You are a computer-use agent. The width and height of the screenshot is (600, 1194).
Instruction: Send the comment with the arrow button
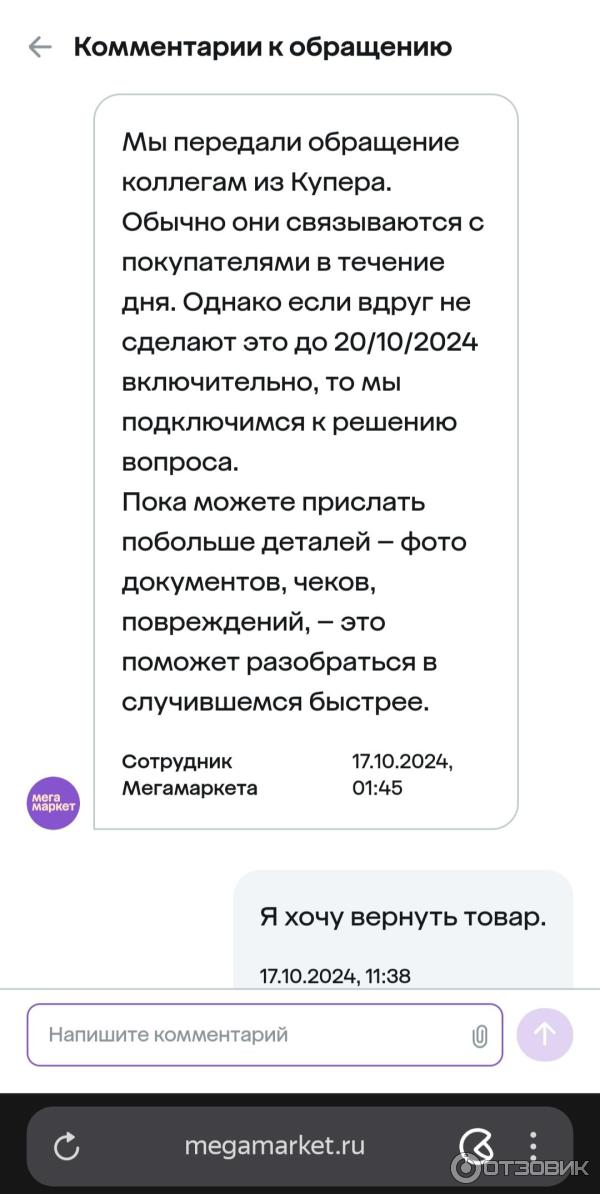click(545, 1035)
